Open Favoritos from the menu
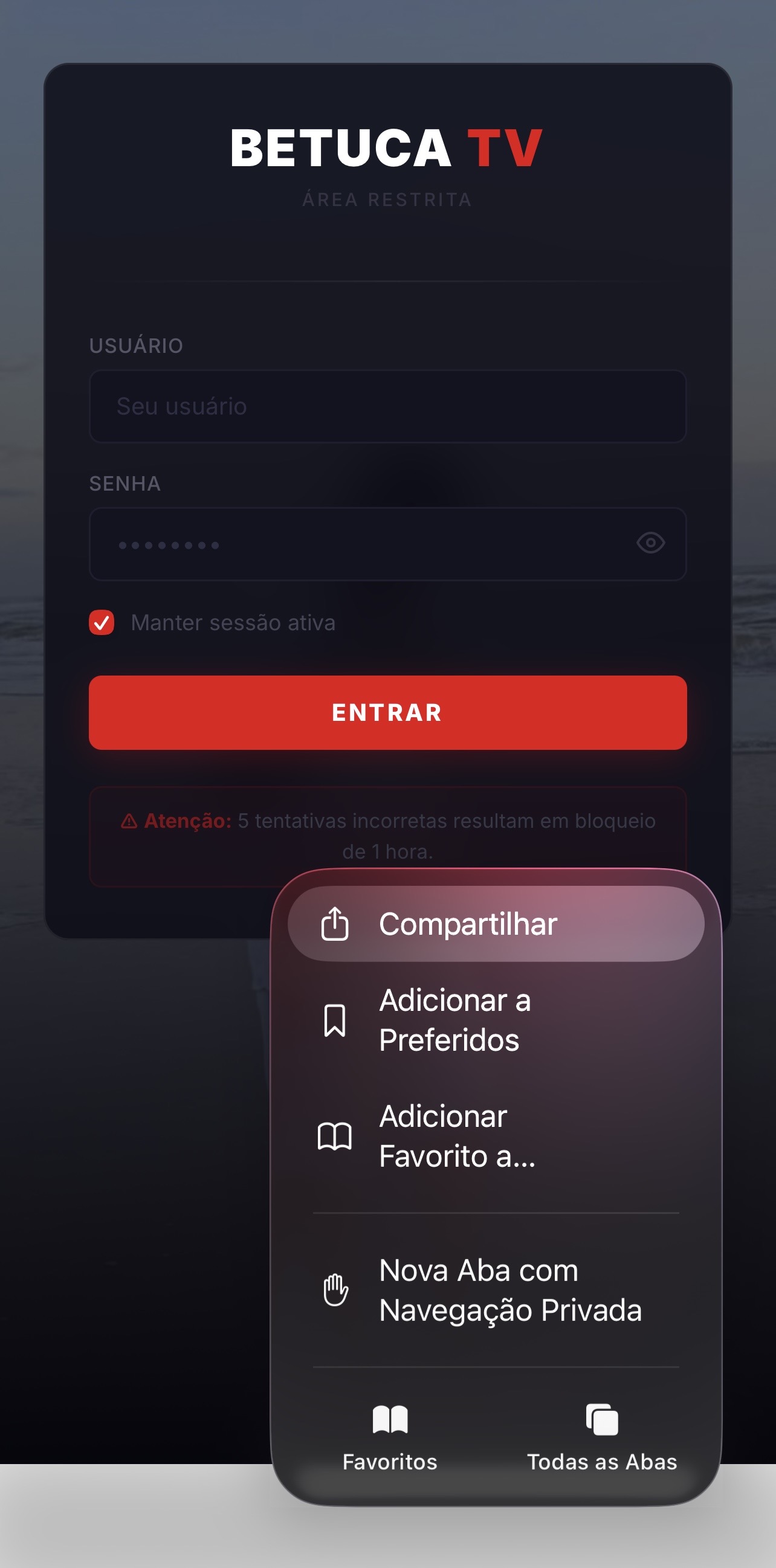Viewport: 776px width, 1568px height. click(x=390, y=1436)
